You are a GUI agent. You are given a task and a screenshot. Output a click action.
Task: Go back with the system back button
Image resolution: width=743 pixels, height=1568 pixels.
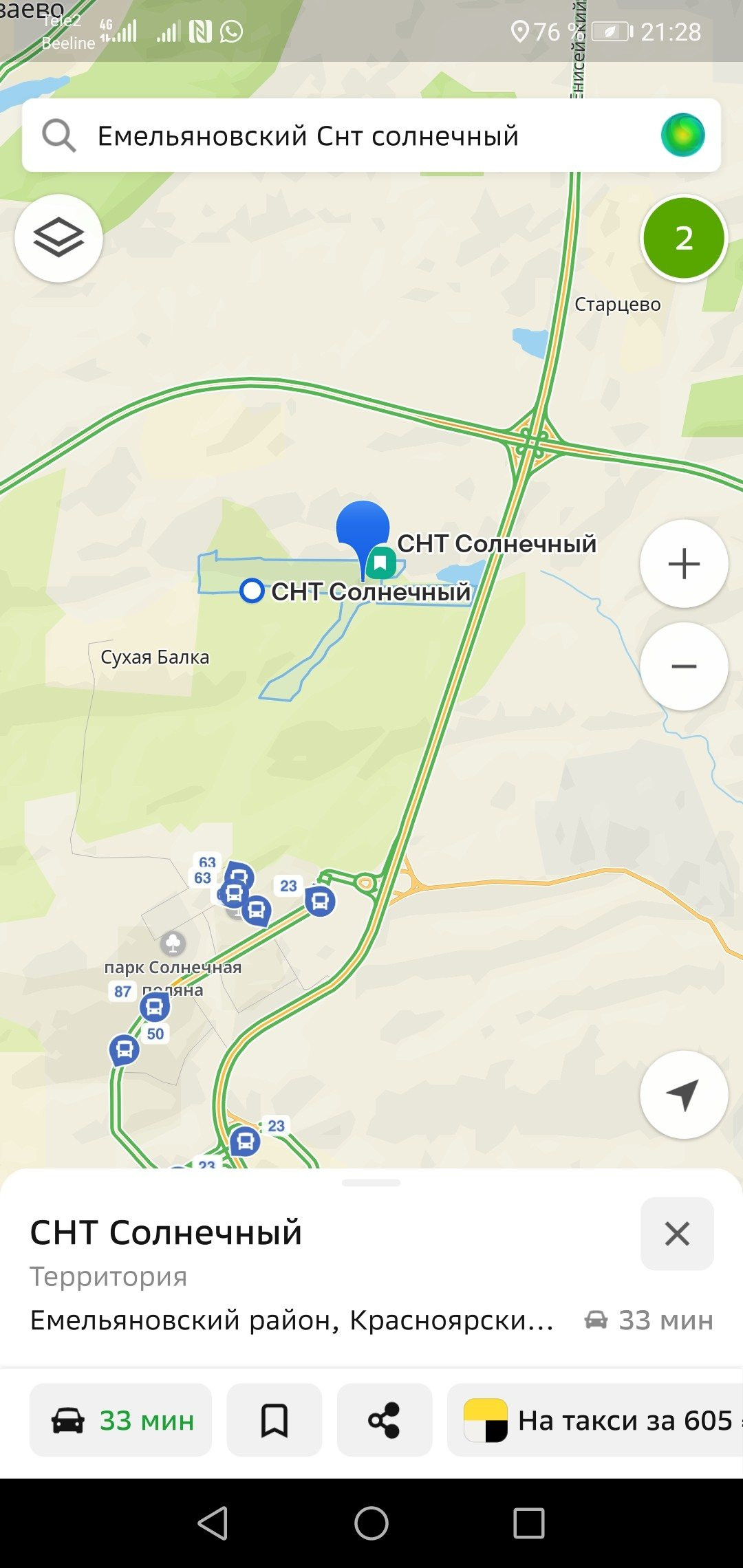click(213, 1523)
